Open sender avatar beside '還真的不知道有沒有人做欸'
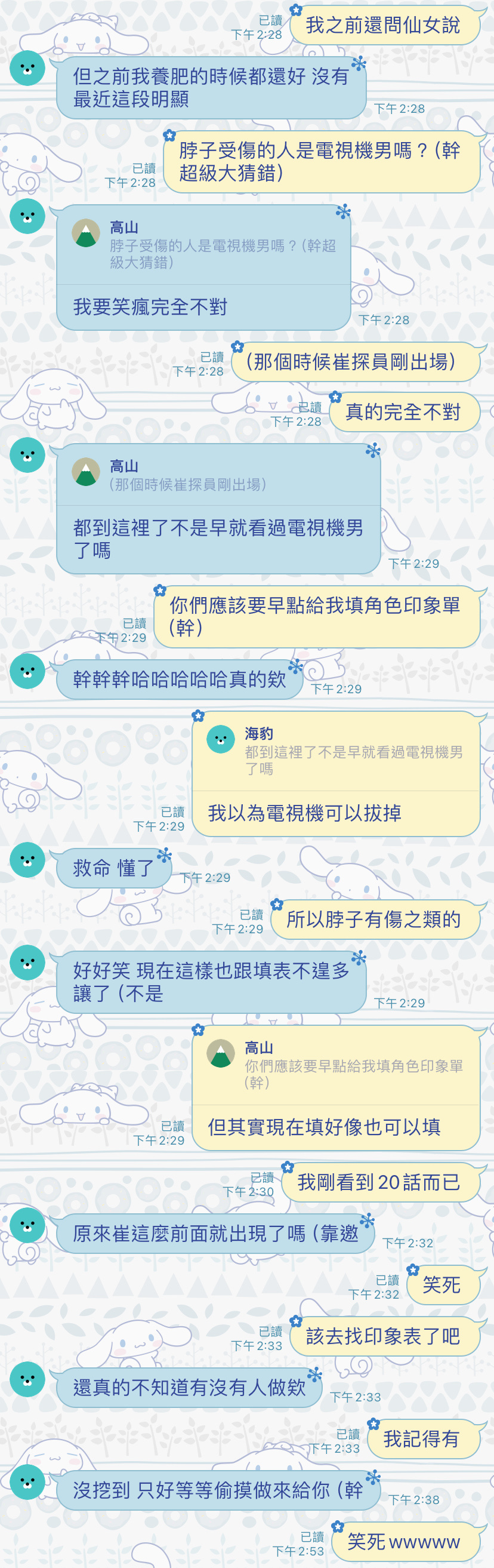494x1568 pixels. click(x=27, y=1379)
